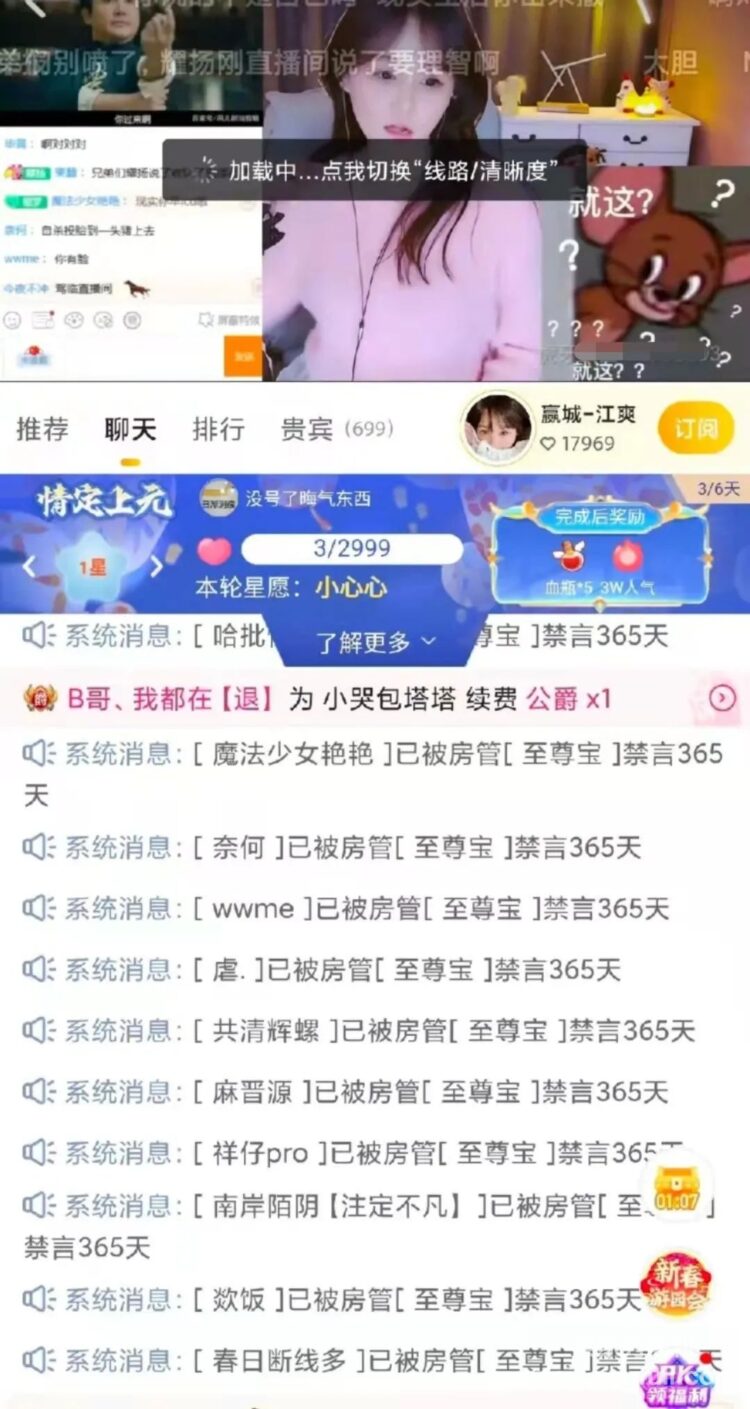Open streamer 赢城-江爽 avatar
Viewport: 750px width, 1409px height.
[497, 428]
